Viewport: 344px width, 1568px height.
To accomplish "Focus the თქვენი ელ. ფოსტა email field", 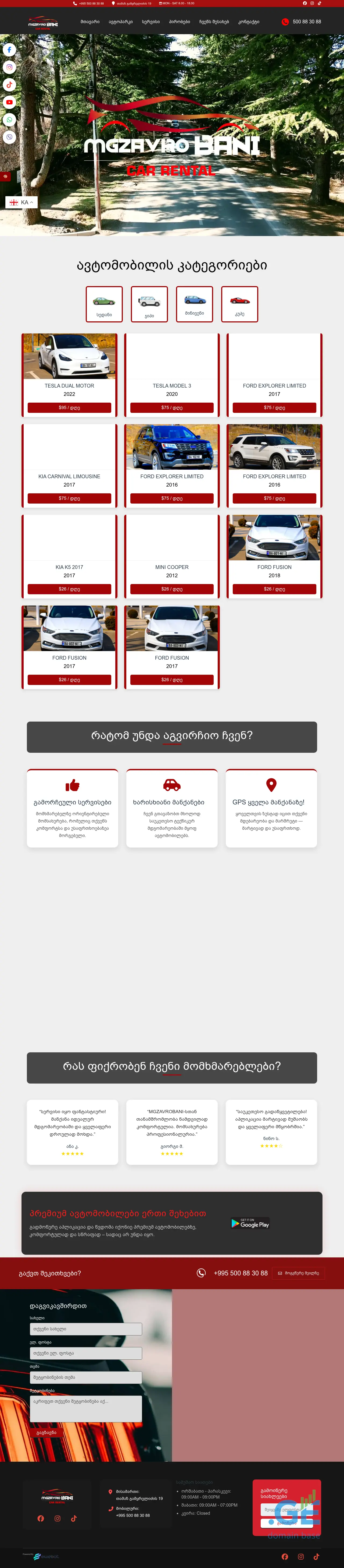I will (x=86, y=1353).
